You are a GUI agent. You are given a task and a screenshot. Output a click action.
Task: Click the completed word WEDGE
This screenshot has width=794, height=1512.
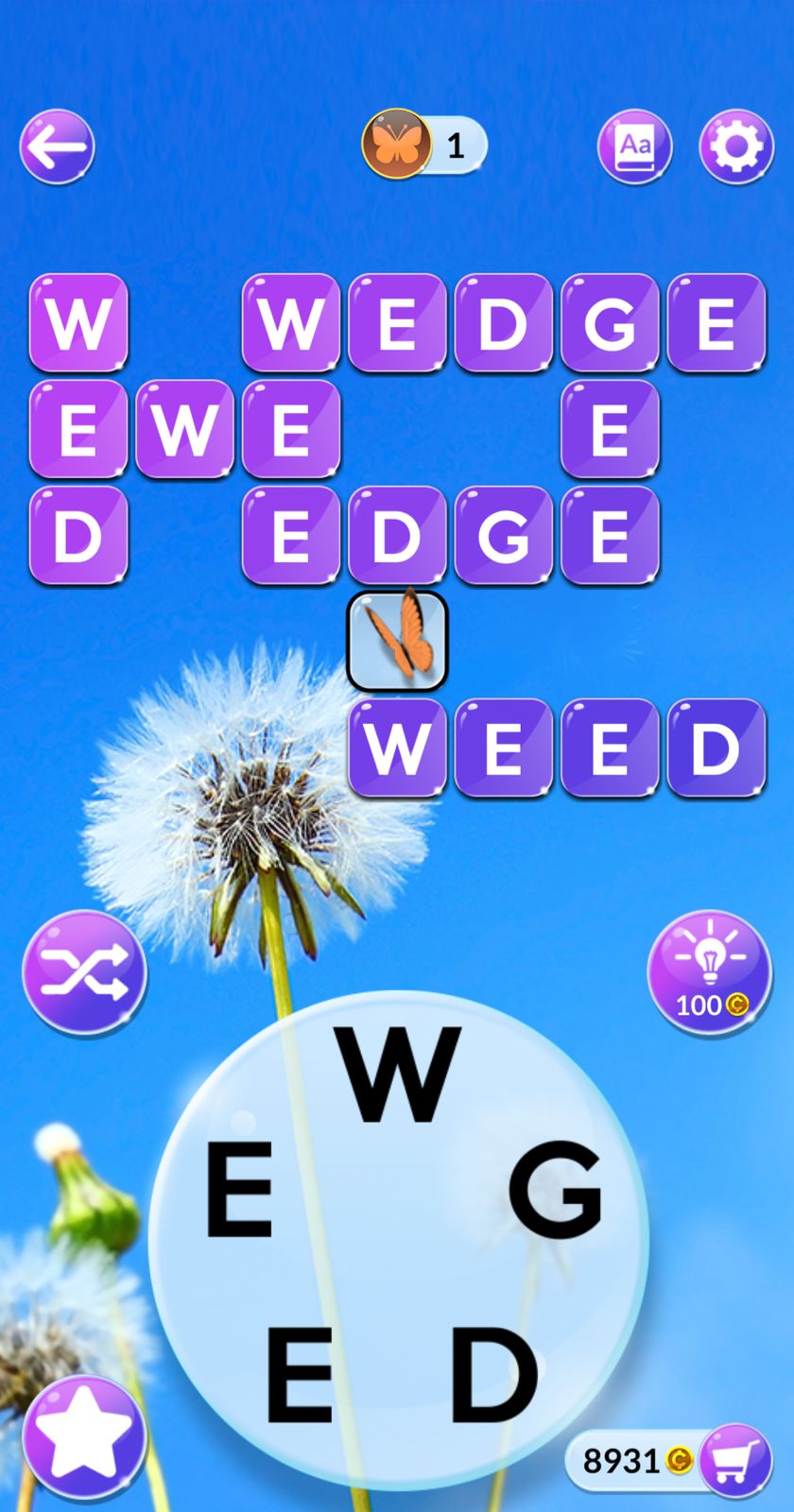coord(503,325)
